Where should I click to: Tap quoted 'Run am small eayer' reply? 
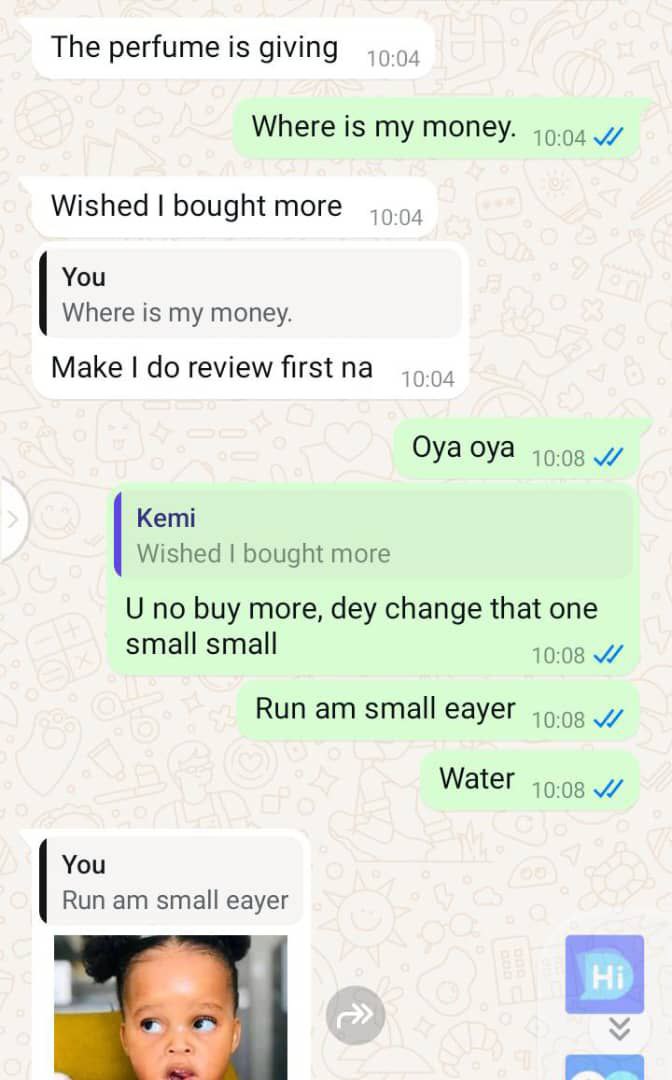[172, 882]
